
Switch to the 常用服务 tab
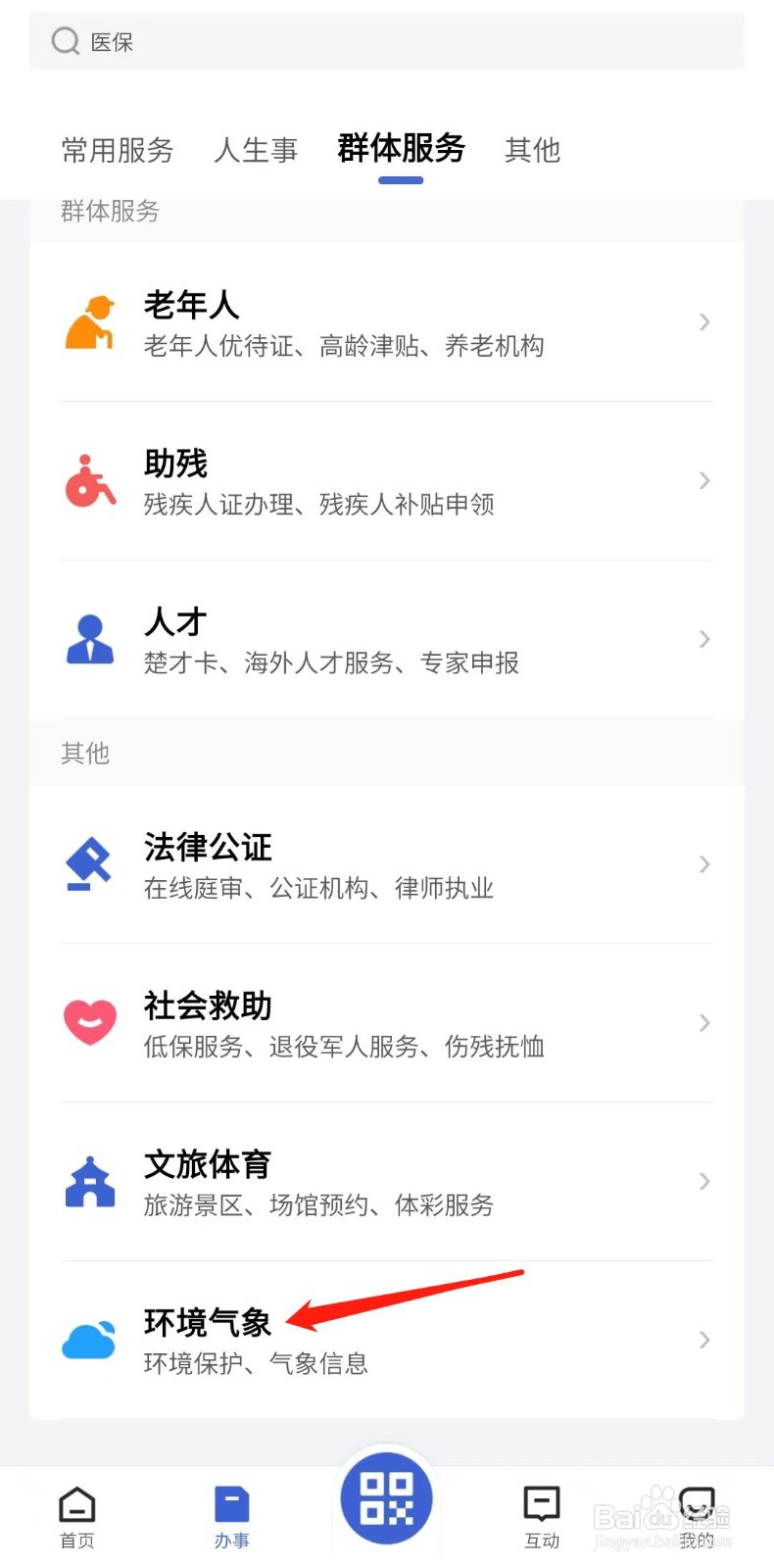[118, 150]
